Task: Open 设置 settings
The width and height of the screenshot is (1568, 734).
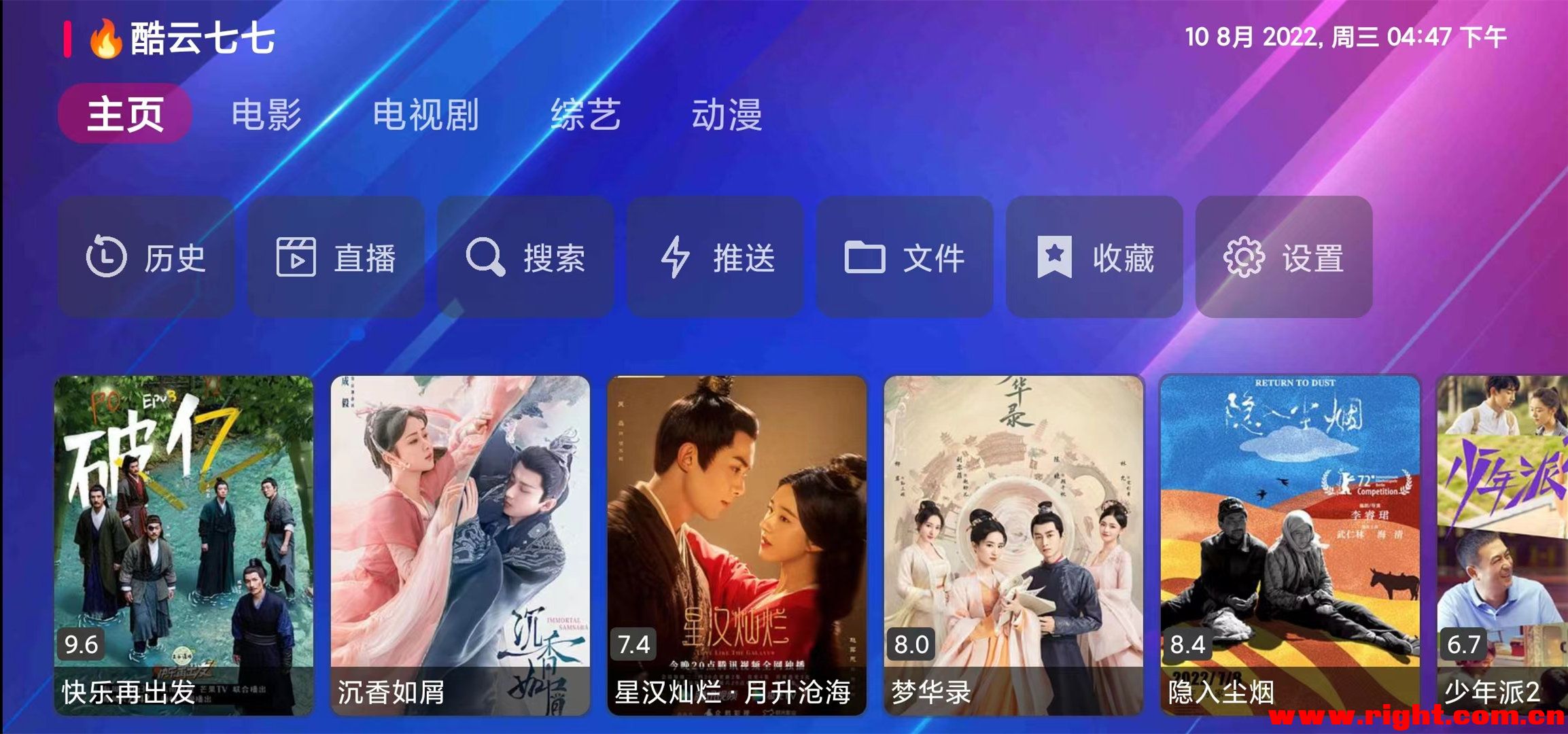Action: click(x=1284, y=257)
